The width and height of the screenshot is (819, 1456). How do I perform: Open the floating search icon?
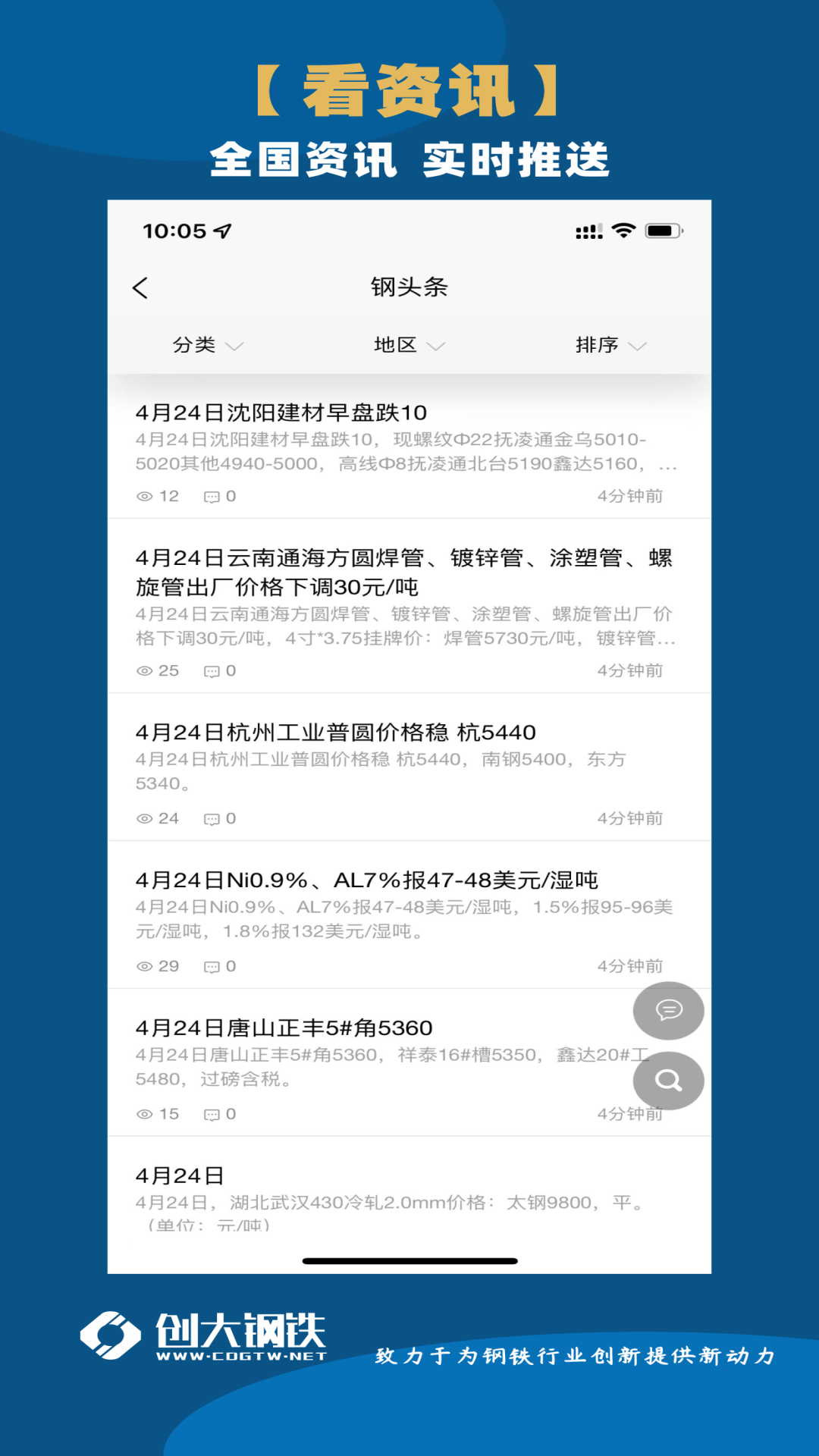(x=667, y=1081)
